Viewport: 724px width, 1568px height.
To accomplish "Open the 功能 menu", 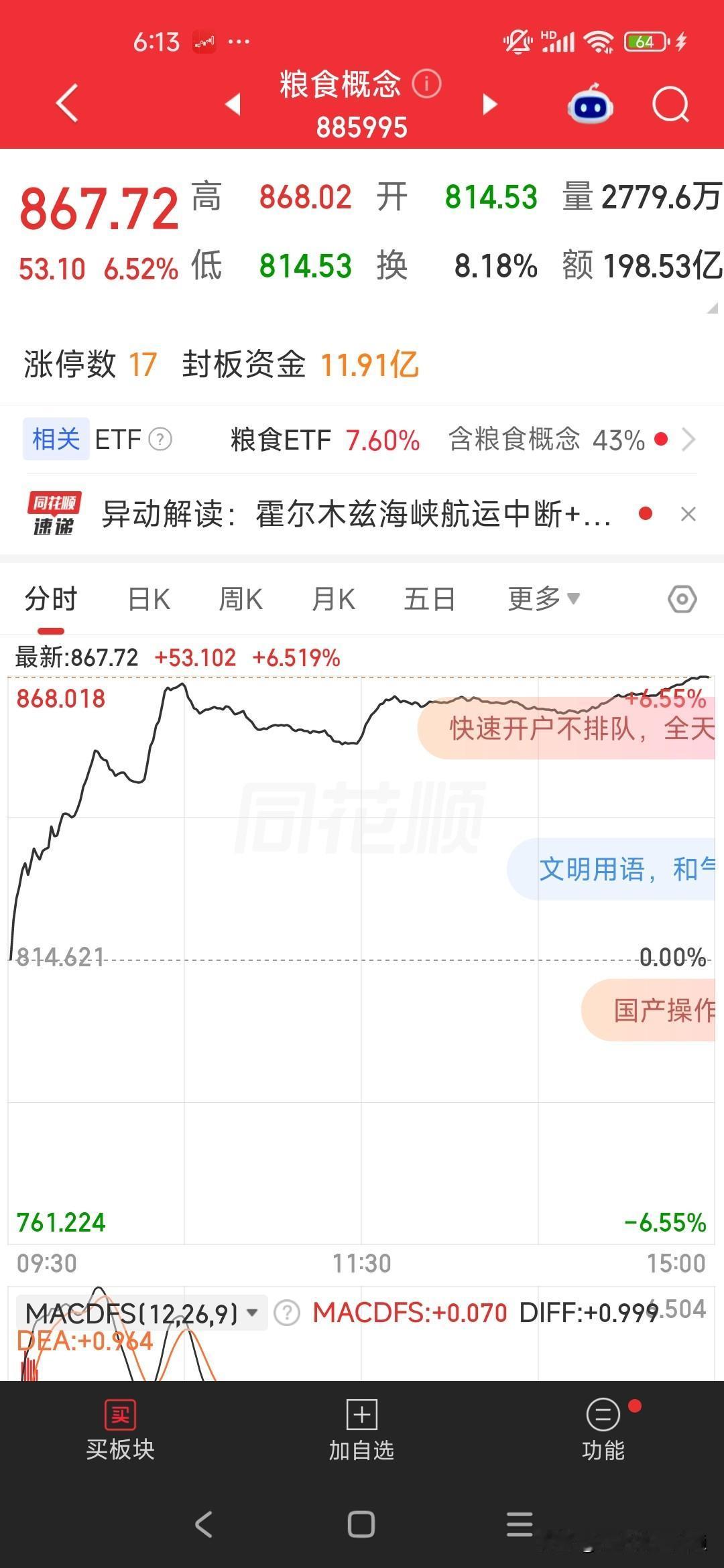I will click(x=603, y=1431).
